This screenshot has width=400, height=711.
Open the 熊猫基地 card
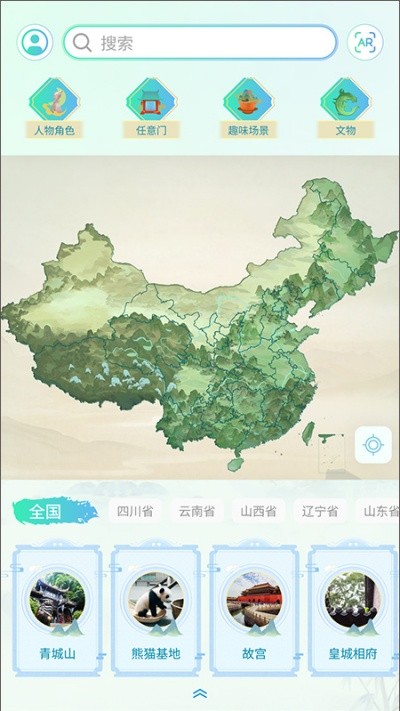click(156, 609)
